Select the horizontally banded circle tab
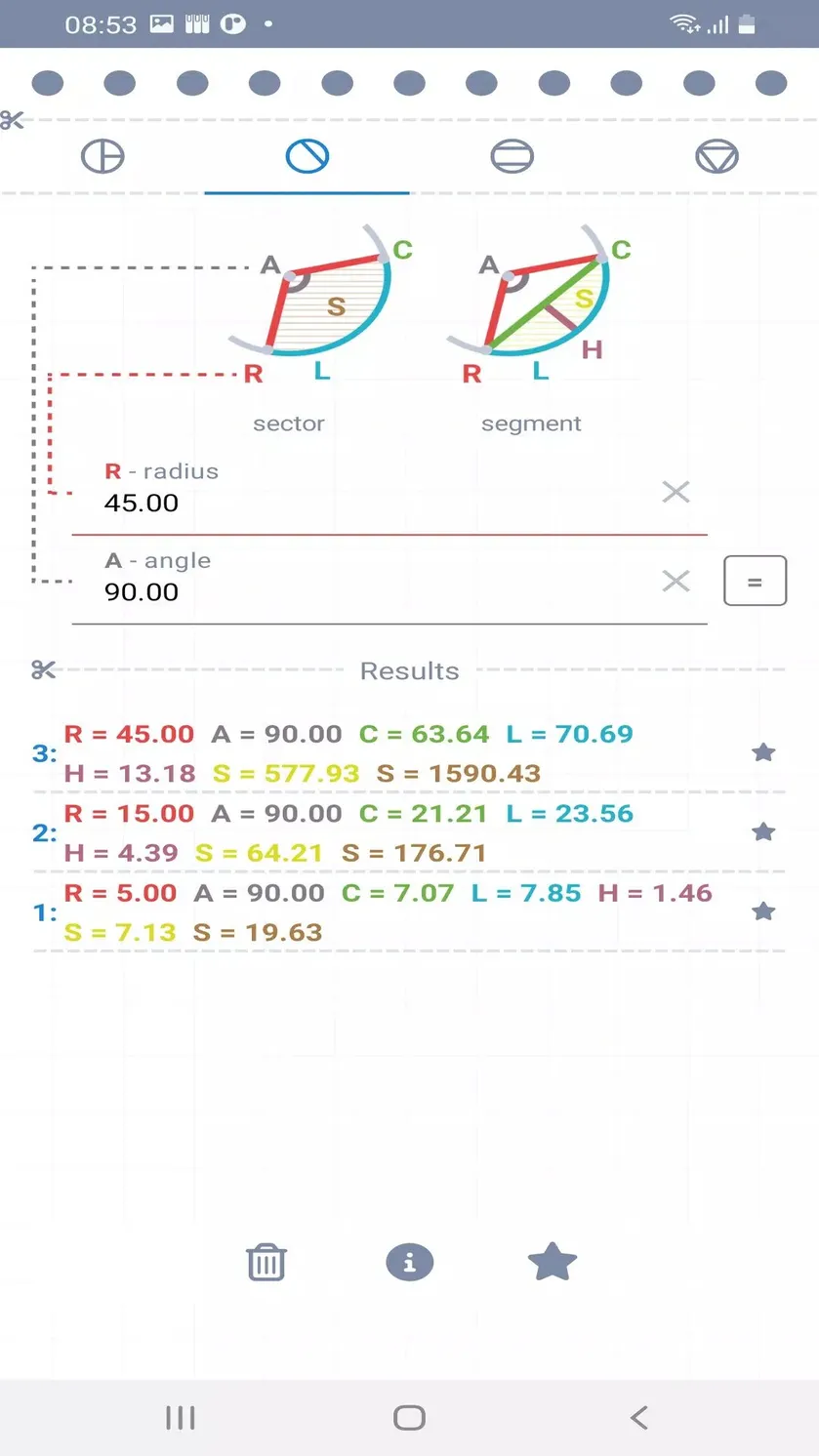819x1456 pixels. click(x=512, y=156)
